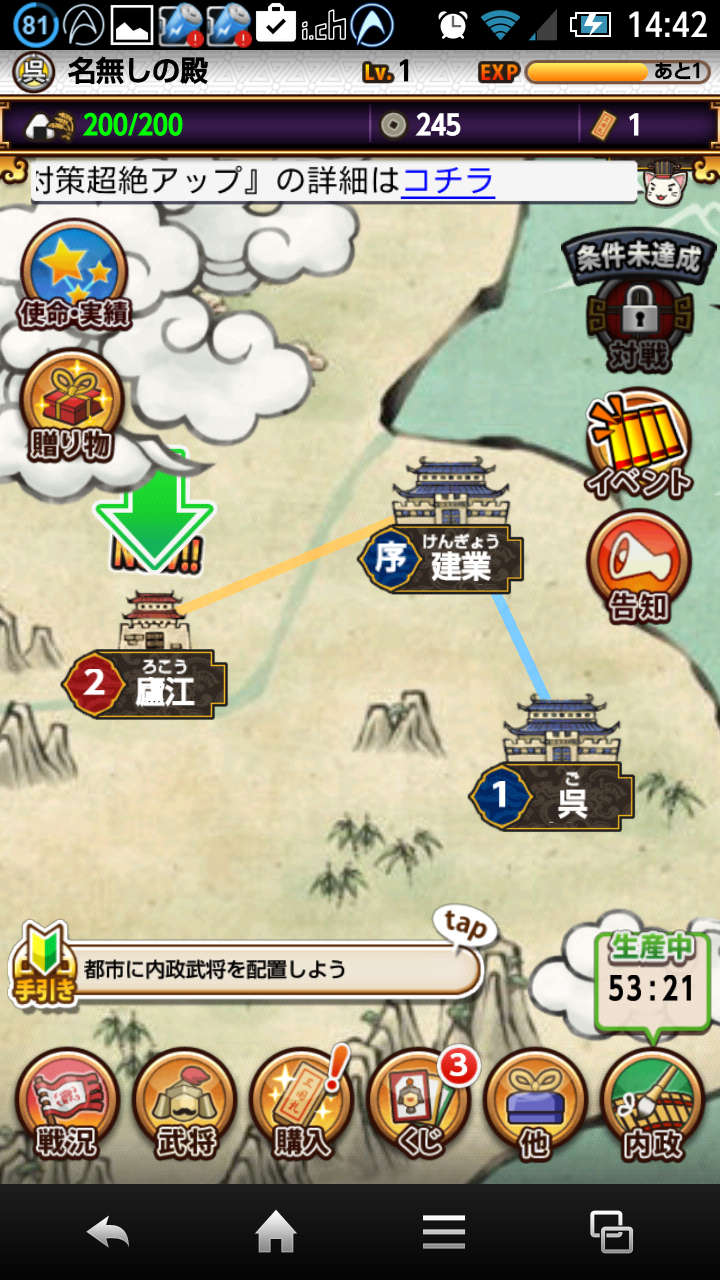Open the イベント events button
This screenshot has width=720, height=1280.
pyautogui.click(x=638, y=445)
